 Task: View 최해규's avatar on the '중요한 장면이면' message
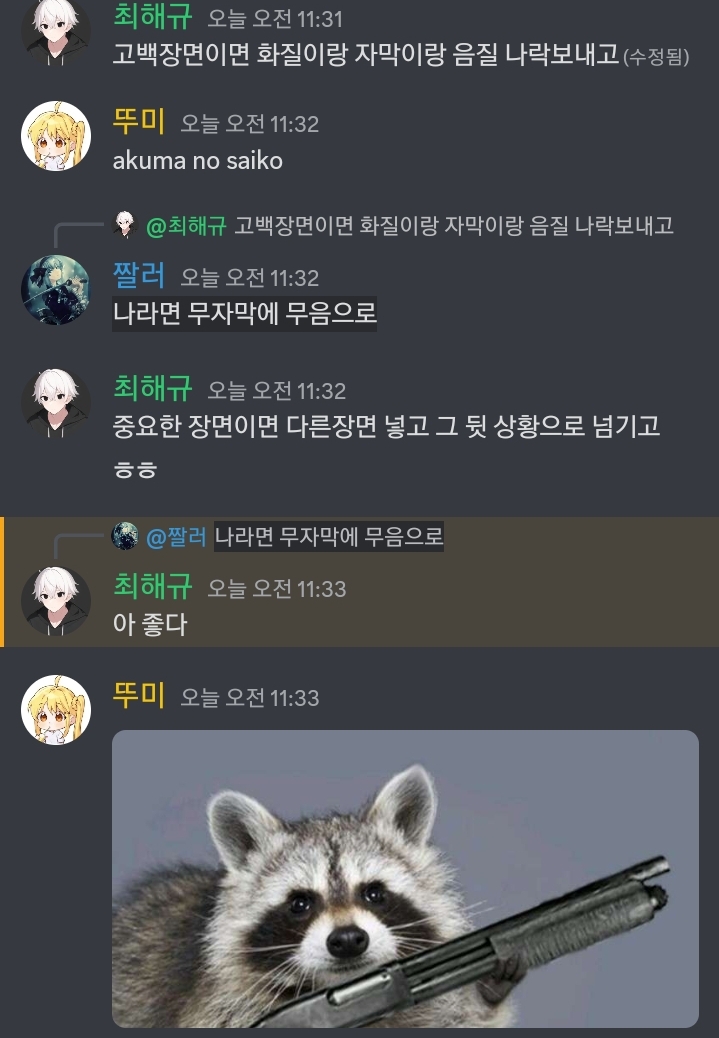point(56,403)
